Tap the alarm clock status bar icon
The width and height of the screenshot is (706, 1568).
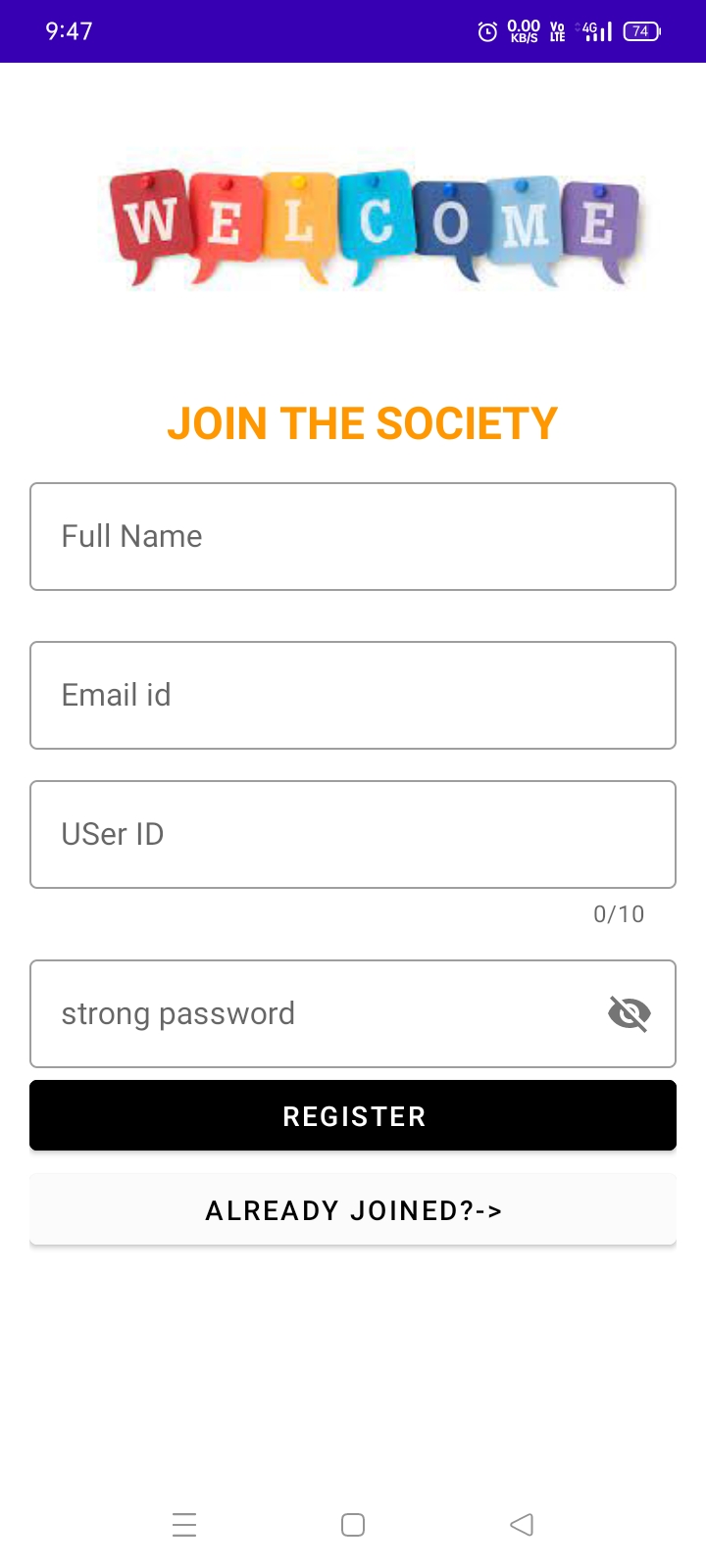tap(486, 31)
